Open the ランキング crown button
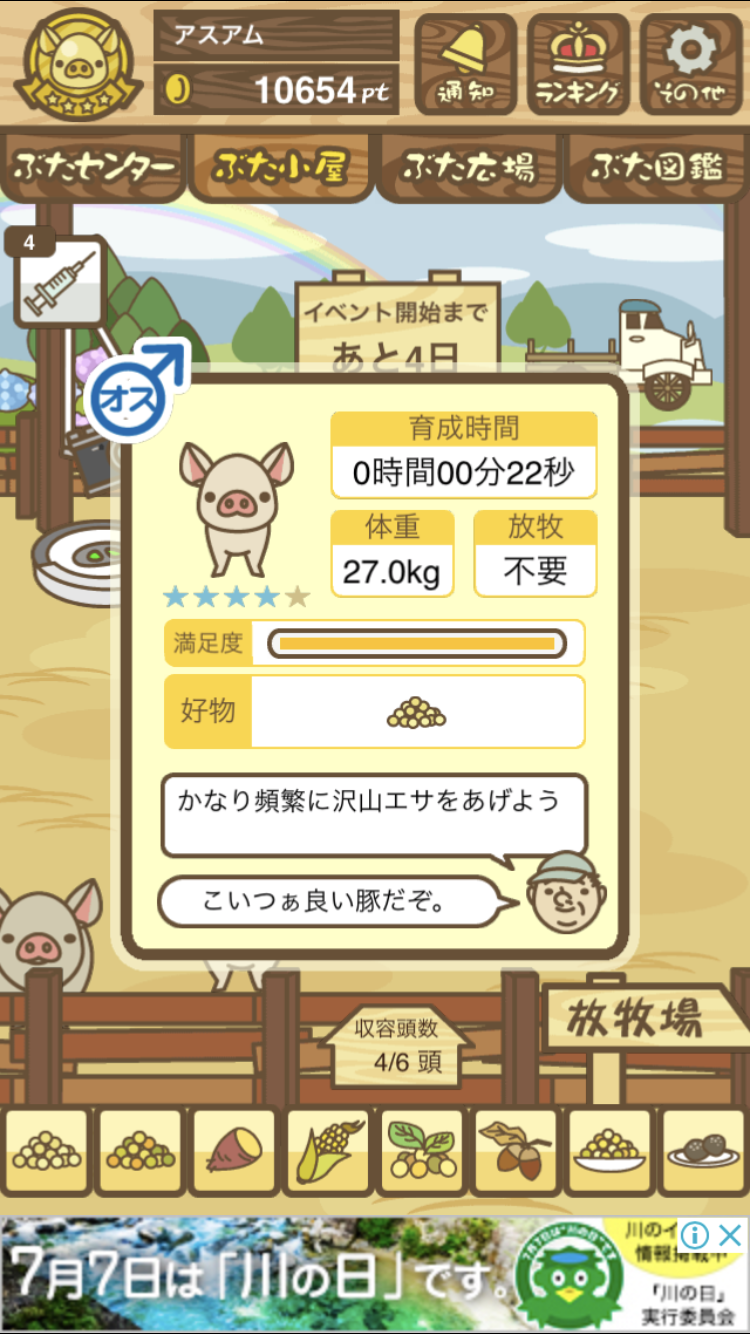Screen dimensions: 750x1334 (578, 64)
